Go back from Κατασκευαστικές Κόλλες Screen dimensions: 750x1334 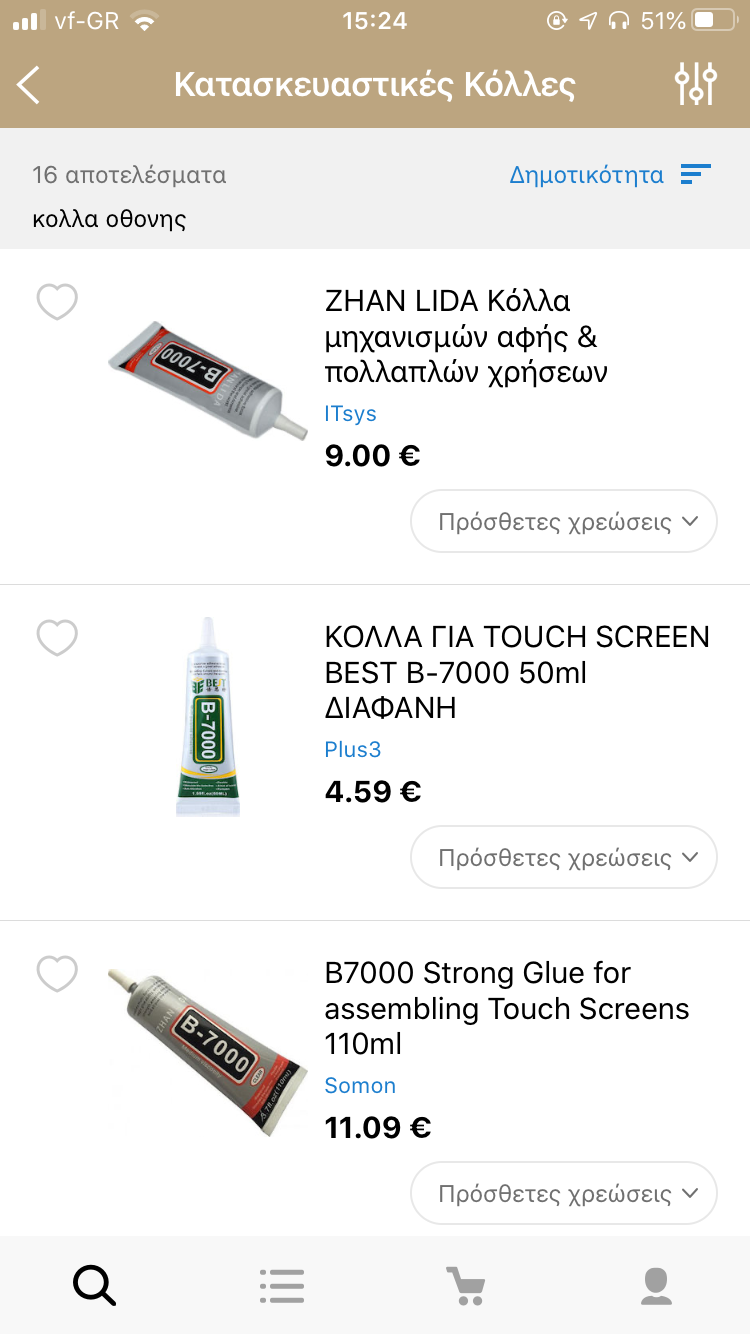click(30, 85)
